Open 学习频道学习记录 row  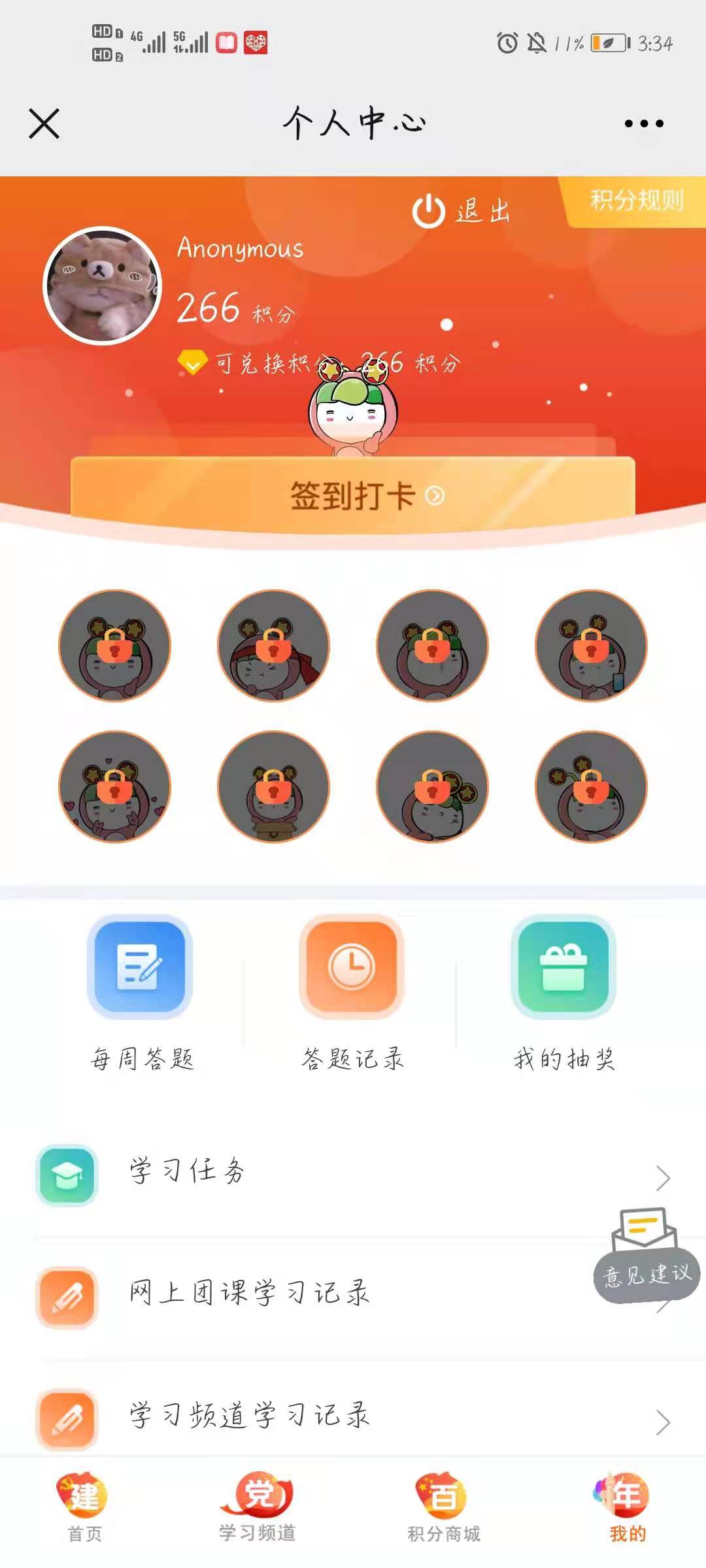click(x=353, y=1418)
